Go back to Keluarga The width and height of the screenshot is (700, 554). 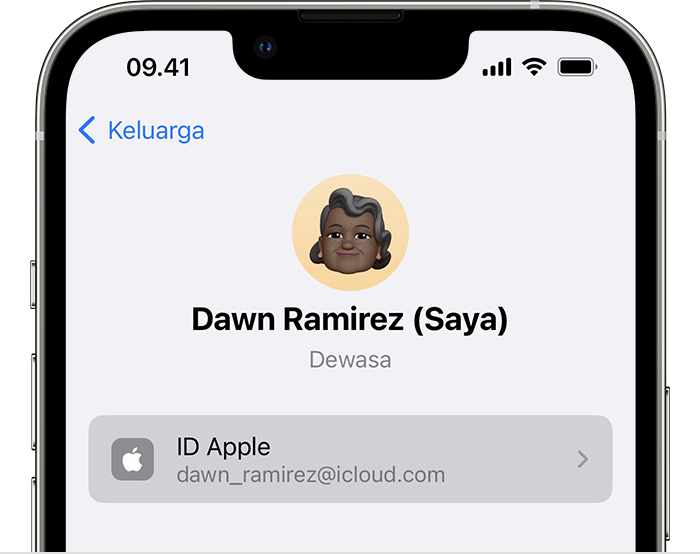pos(141,130)
